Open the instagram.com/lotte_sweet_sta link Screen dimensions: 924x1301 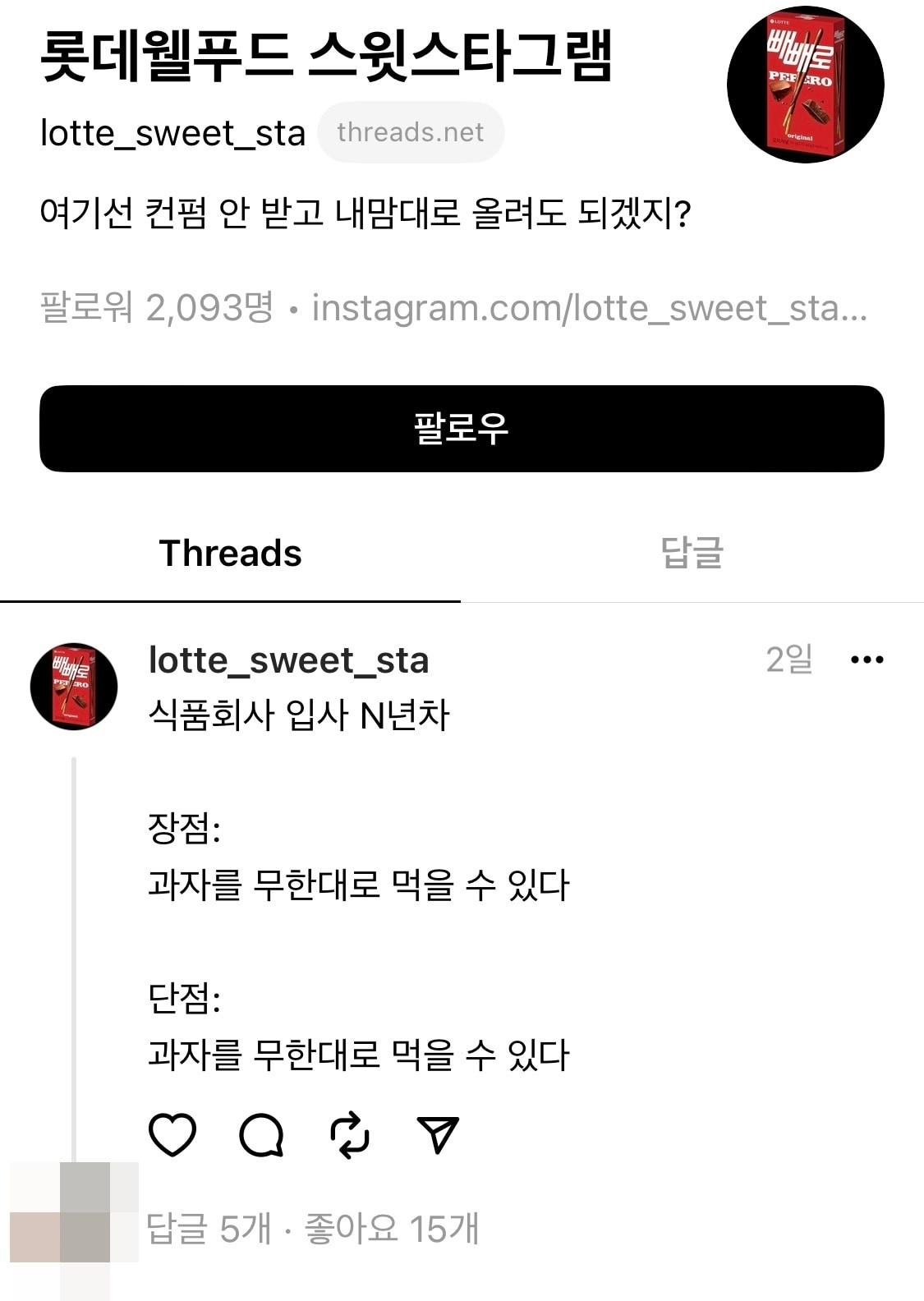(x=587, y=307)
